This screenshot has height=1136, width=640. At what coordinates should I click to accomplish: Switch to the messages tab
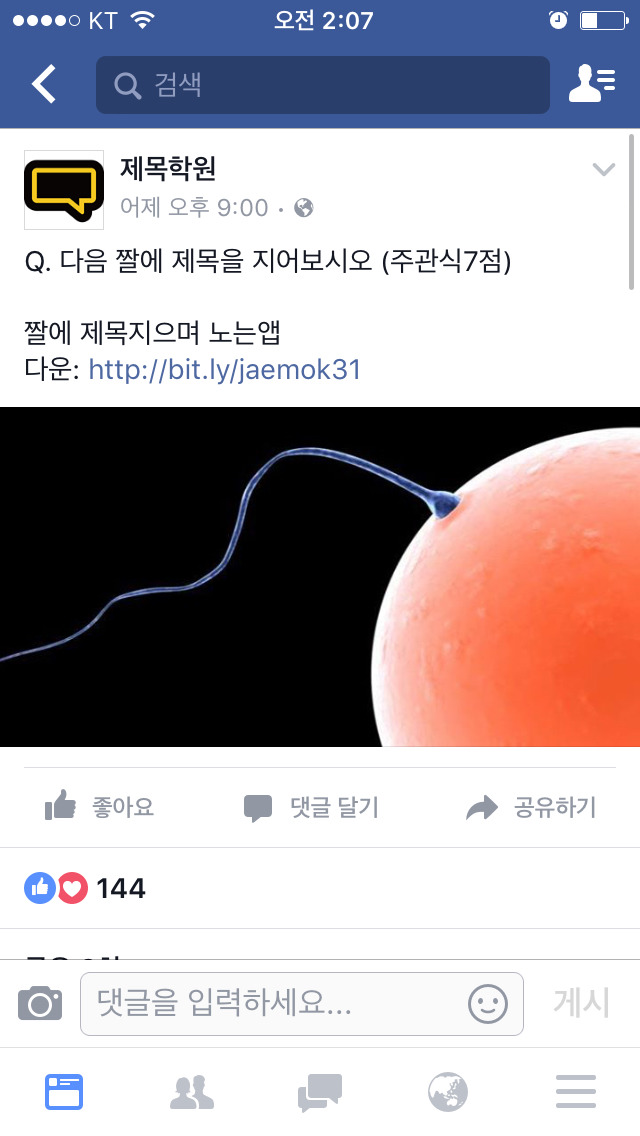click(320, 1092)
